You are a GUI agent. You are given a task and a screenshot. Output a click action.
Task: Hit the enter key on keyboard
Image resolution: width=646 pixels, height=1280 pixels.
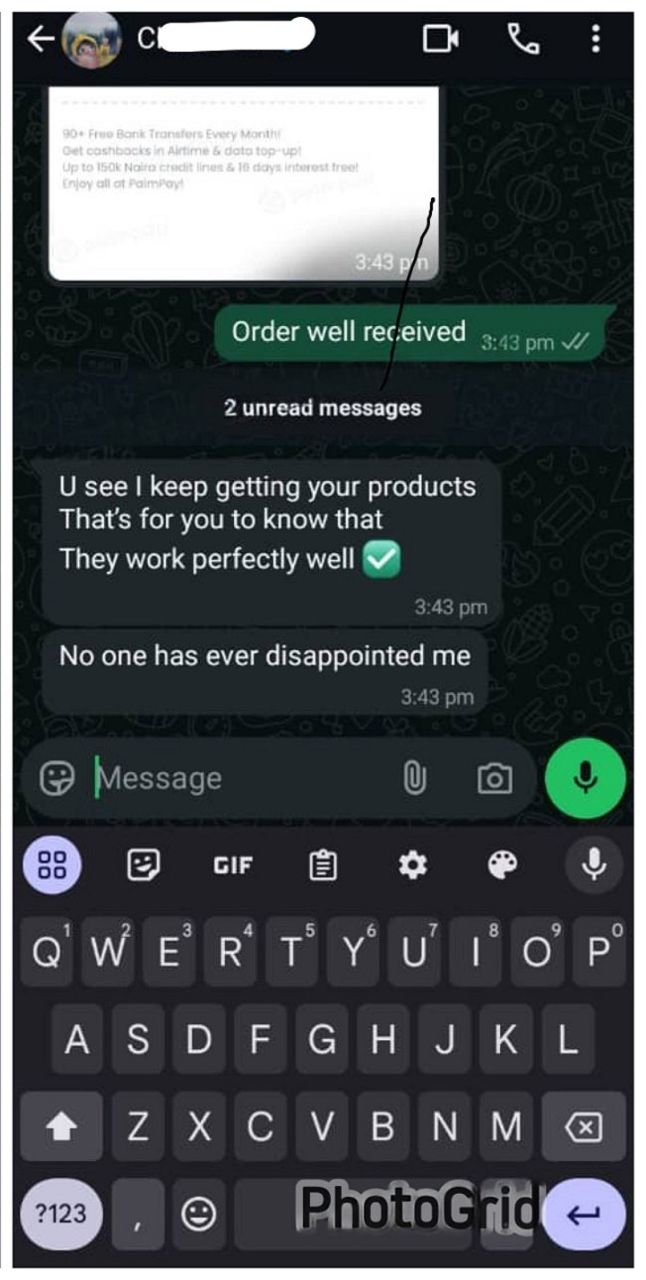point(585,1214)
